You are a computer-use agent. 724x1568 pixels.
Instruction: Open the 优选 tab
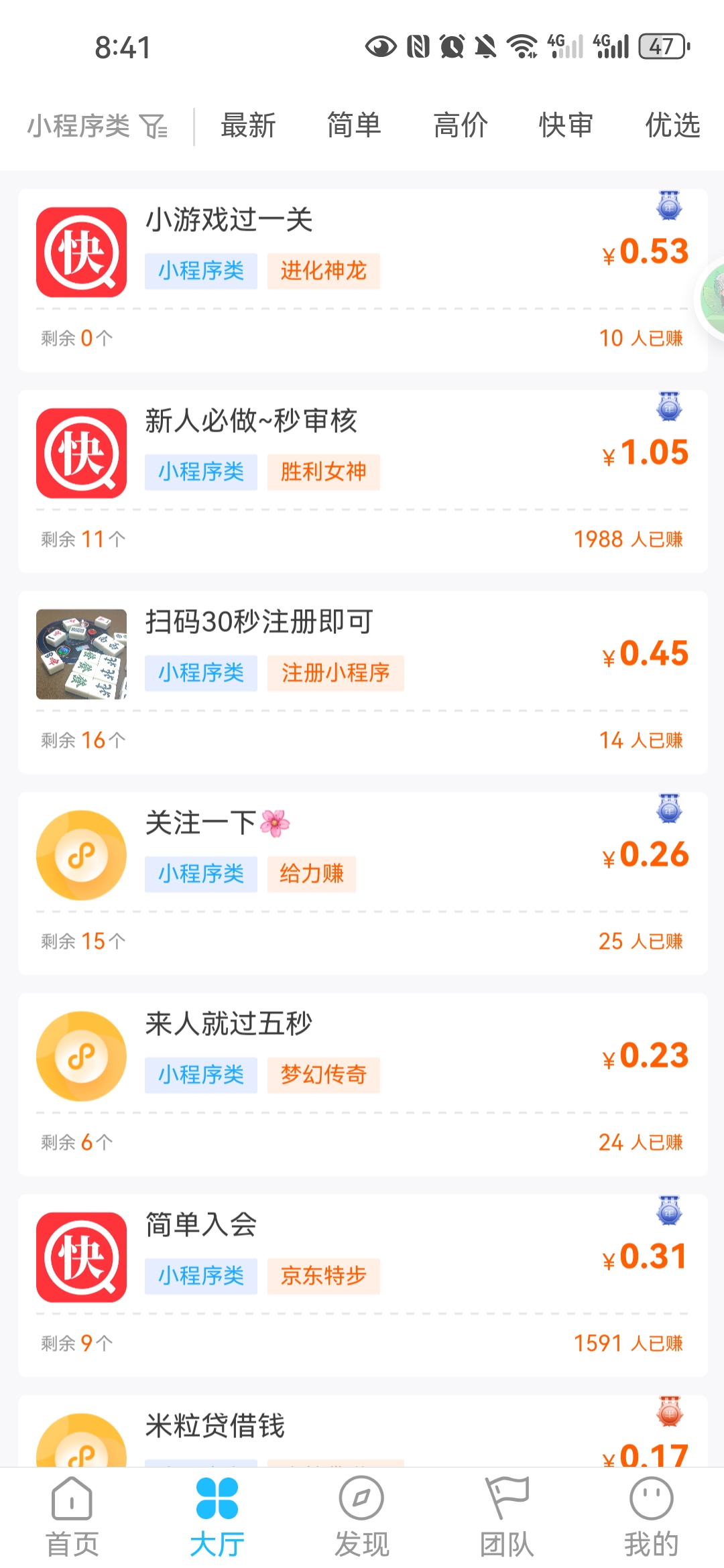coord(671,125)
